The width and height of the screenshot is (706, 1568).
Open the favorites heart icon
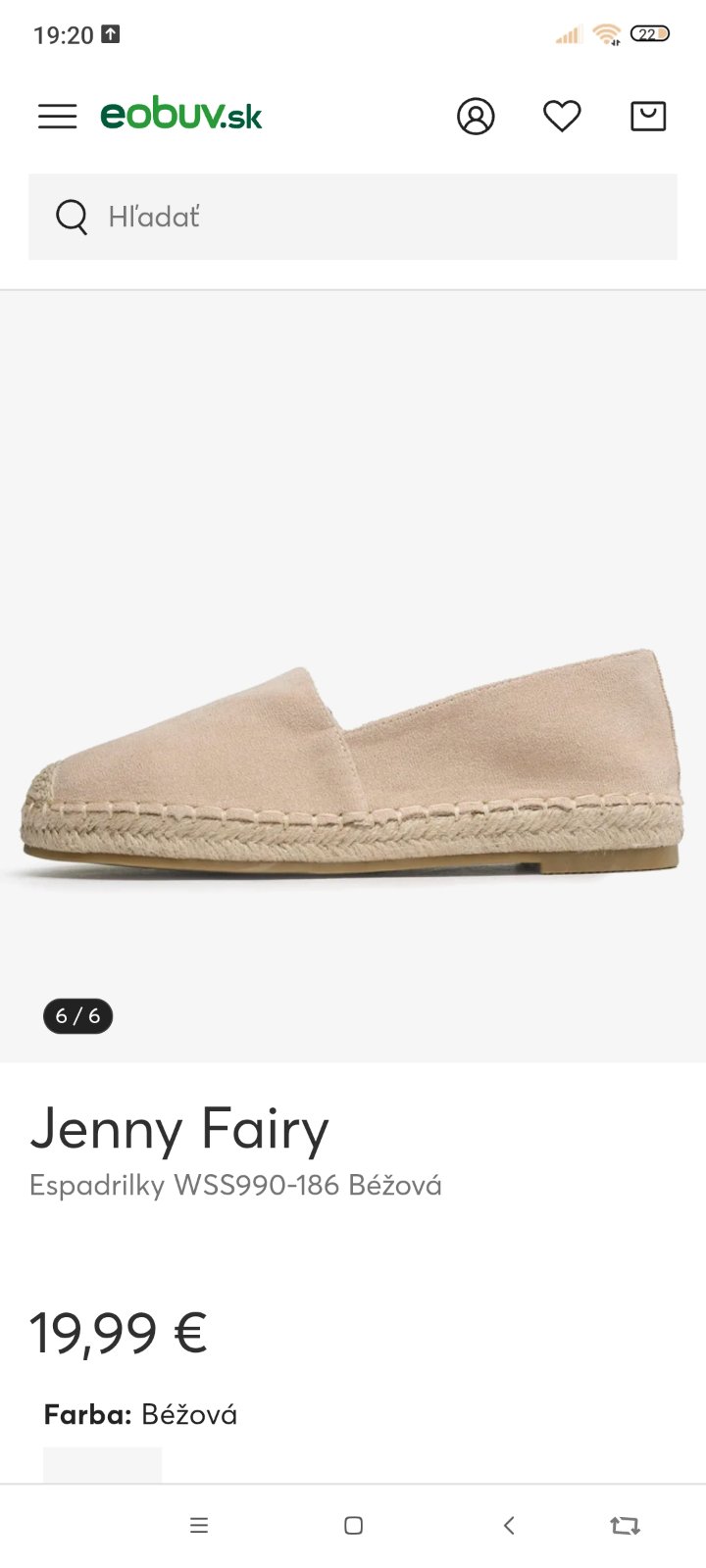point(562,117)
